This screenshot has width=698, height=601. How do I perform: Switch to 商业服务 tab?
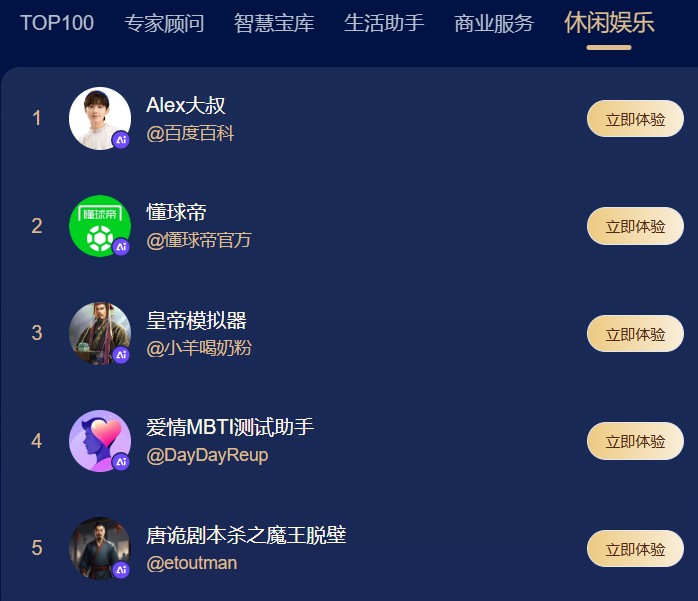tap(494, 23)
